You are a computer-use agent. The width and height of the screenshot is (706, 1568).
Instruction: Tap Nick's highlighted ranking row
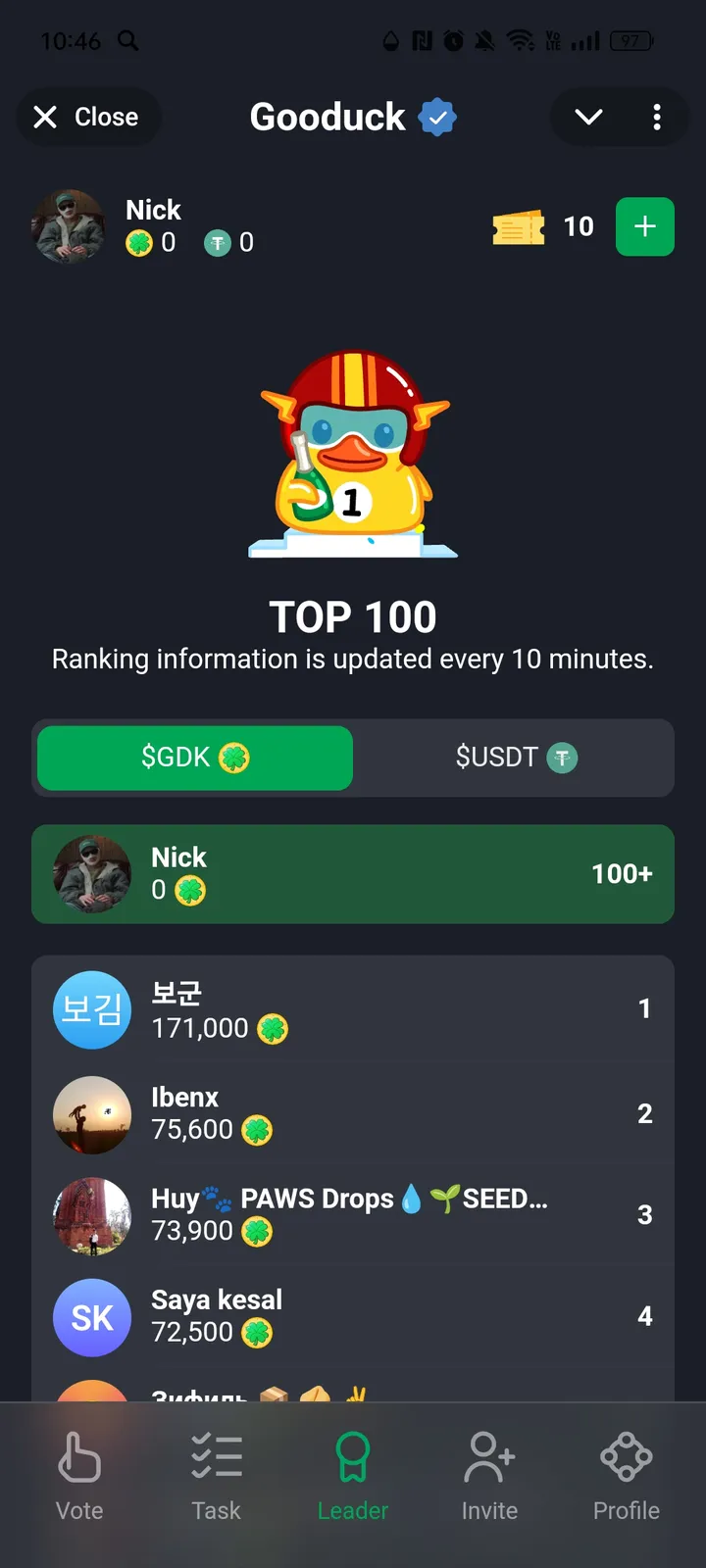pos(353,873)
